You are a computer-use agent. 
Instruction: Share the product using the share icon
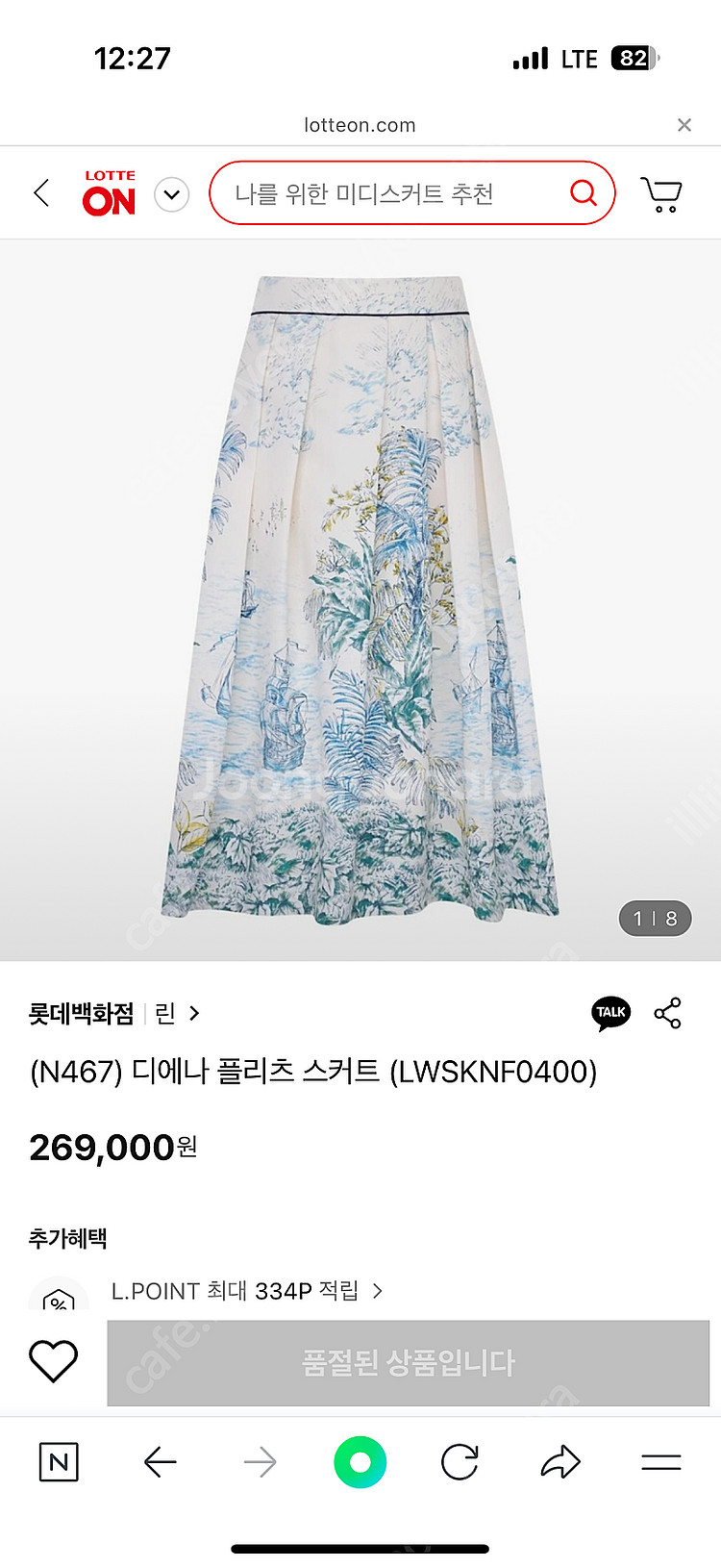[x=665, y=1013]
